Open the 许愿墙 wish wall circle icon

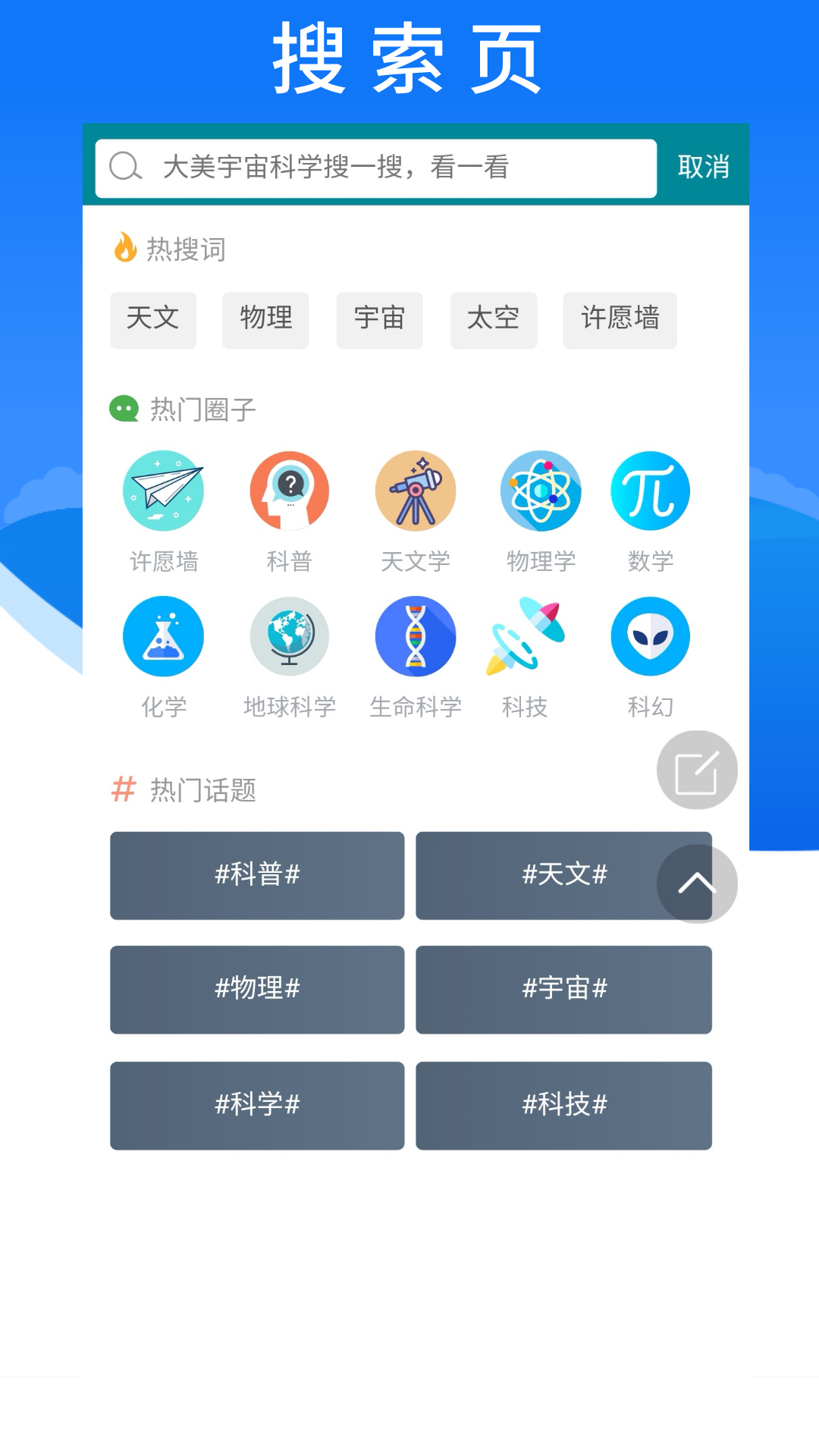(164, 491)
